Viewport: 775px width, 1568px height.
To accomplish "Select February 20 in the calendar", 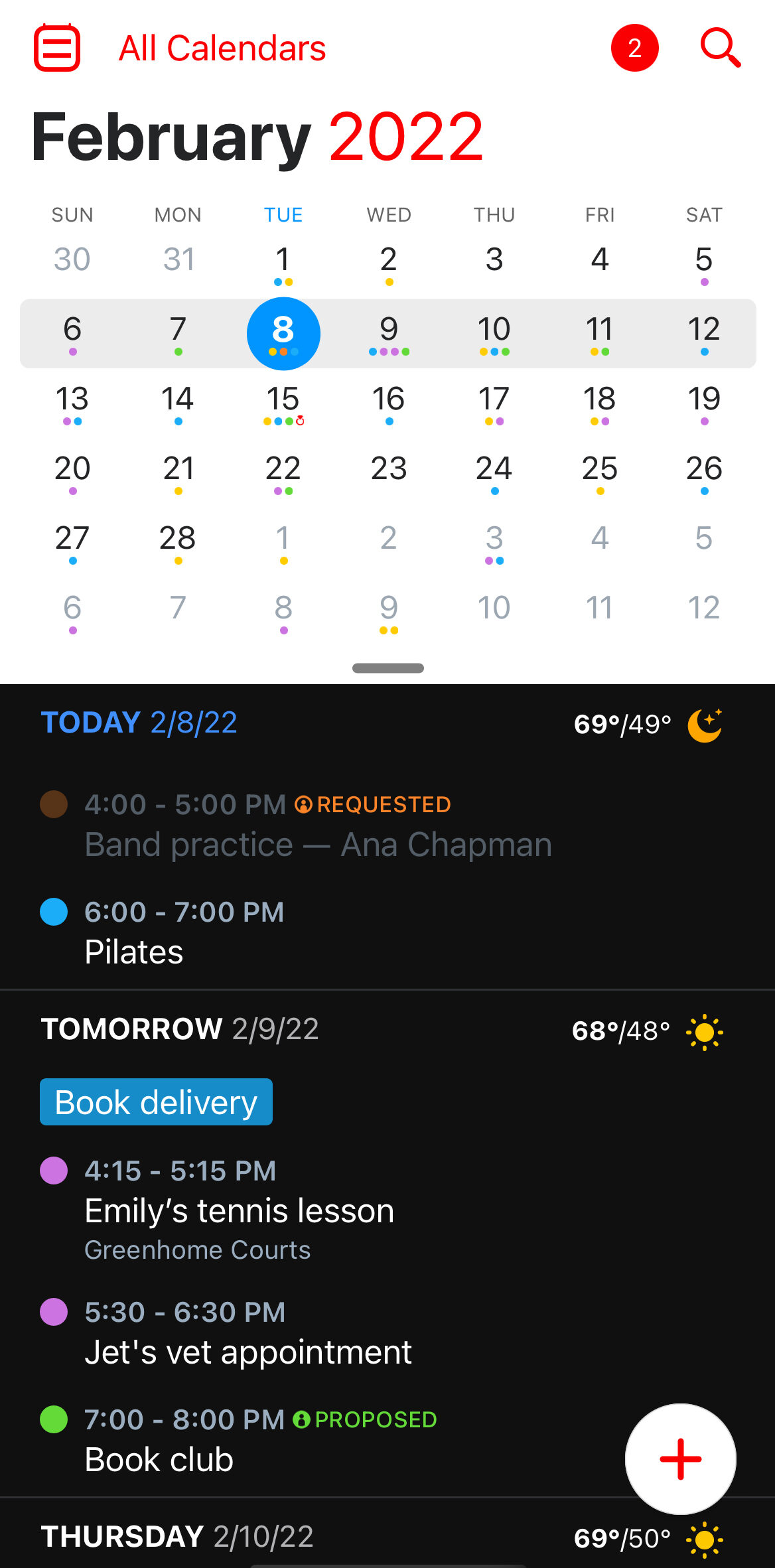I will point(72,472).
